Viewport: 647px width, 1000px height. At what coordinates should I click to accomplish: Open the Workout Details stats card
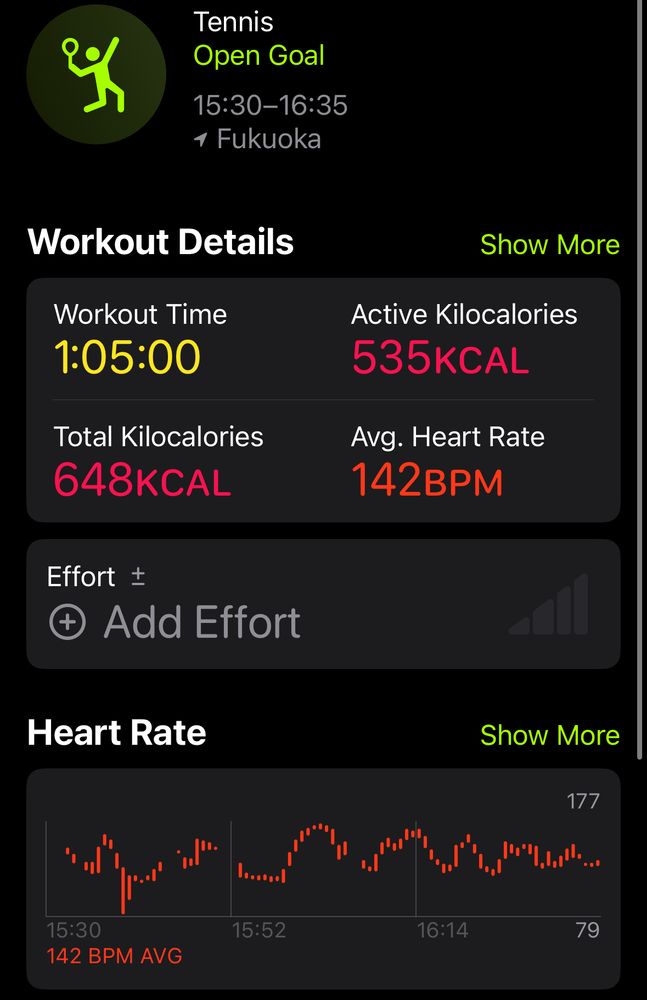click(322, 400)
